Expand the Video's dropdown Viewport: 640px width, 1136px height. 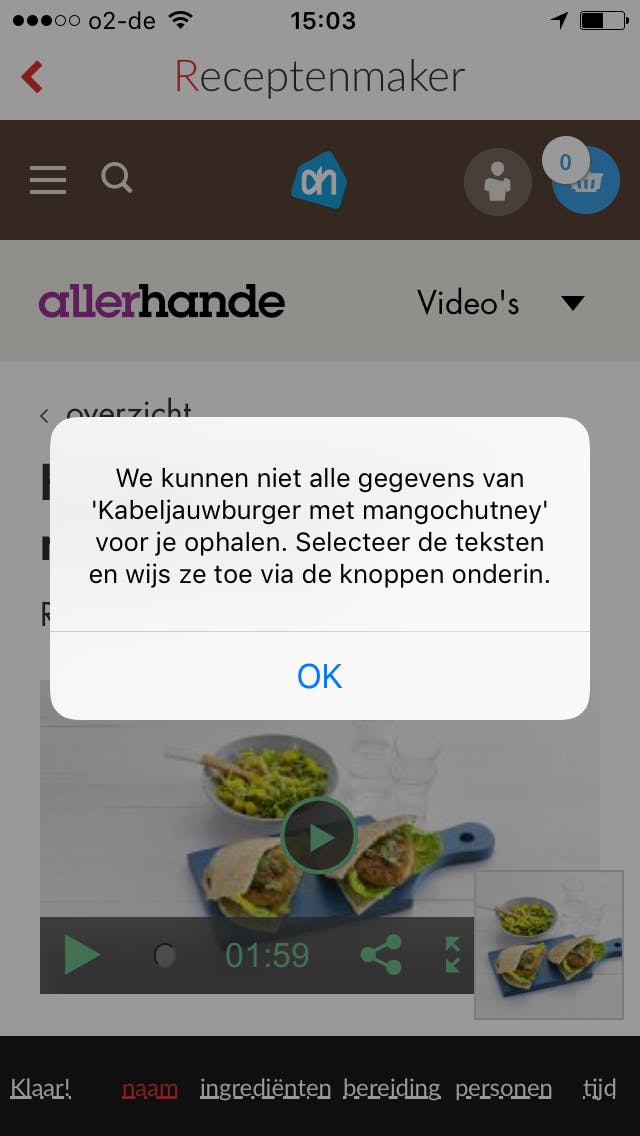pos(572,302)
